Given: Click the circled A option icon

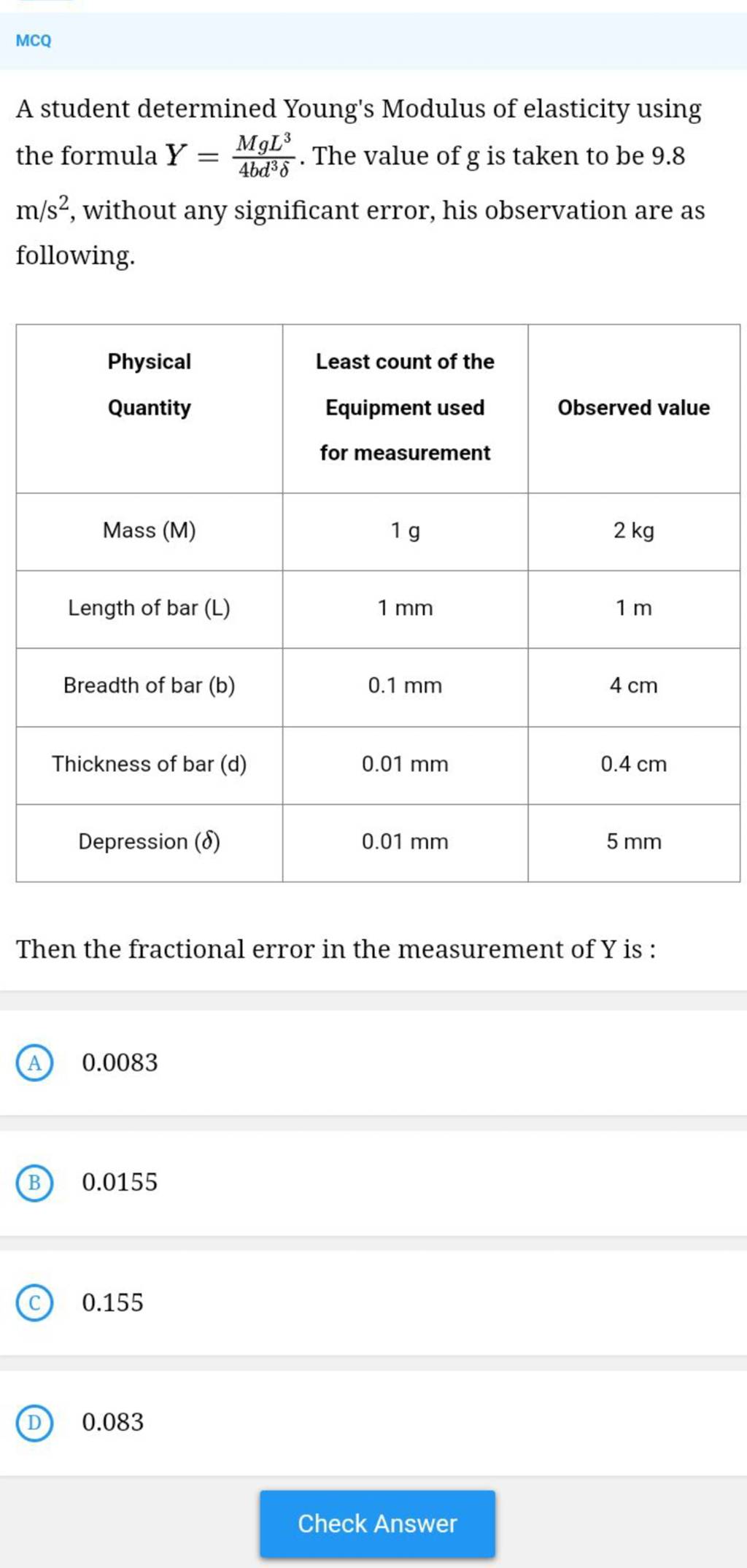Looking at the screenshot, I should click(34, 1063).
